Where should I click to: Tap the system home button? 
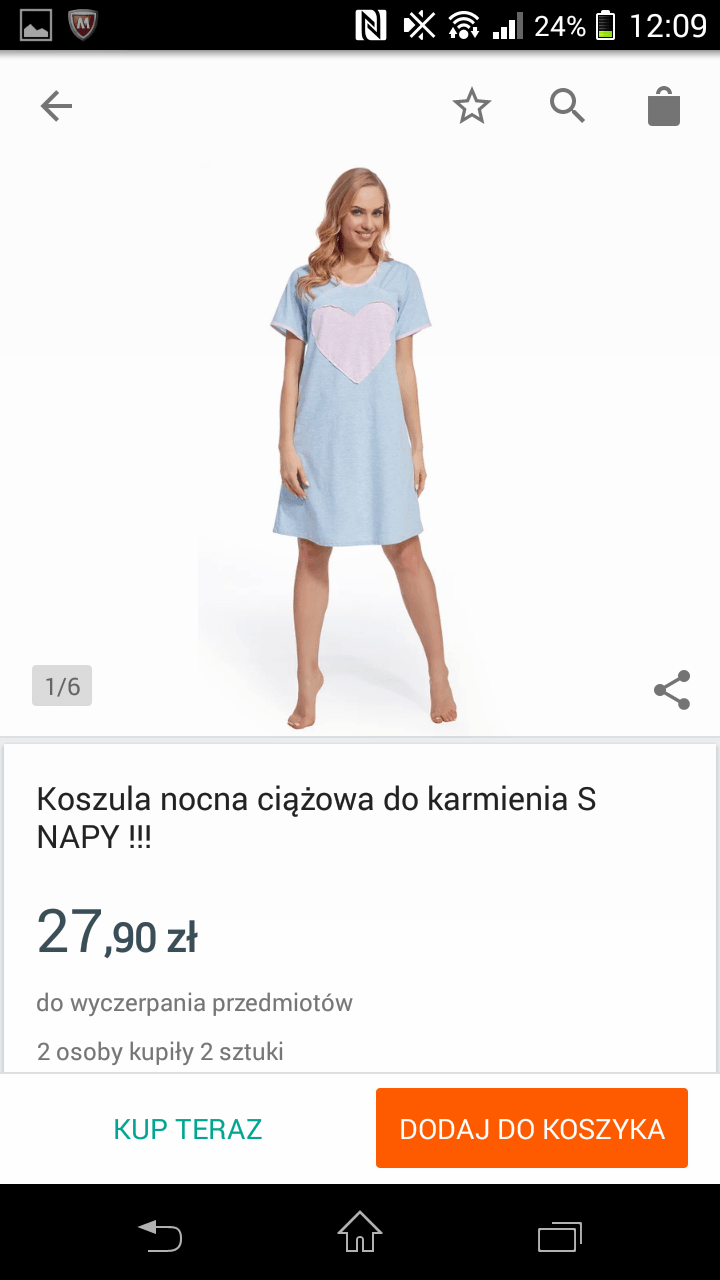point(360,1232)
